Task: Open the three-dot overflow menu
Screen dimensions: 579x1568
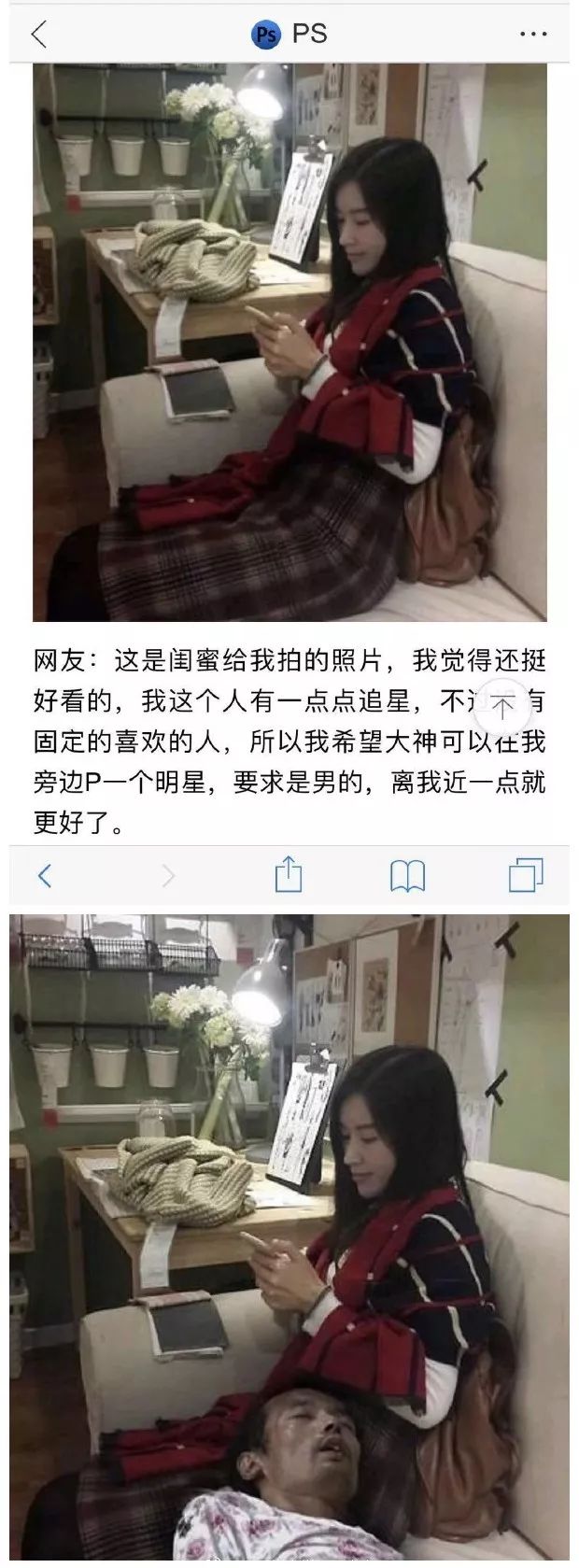Action: click(x=533, y=35)
